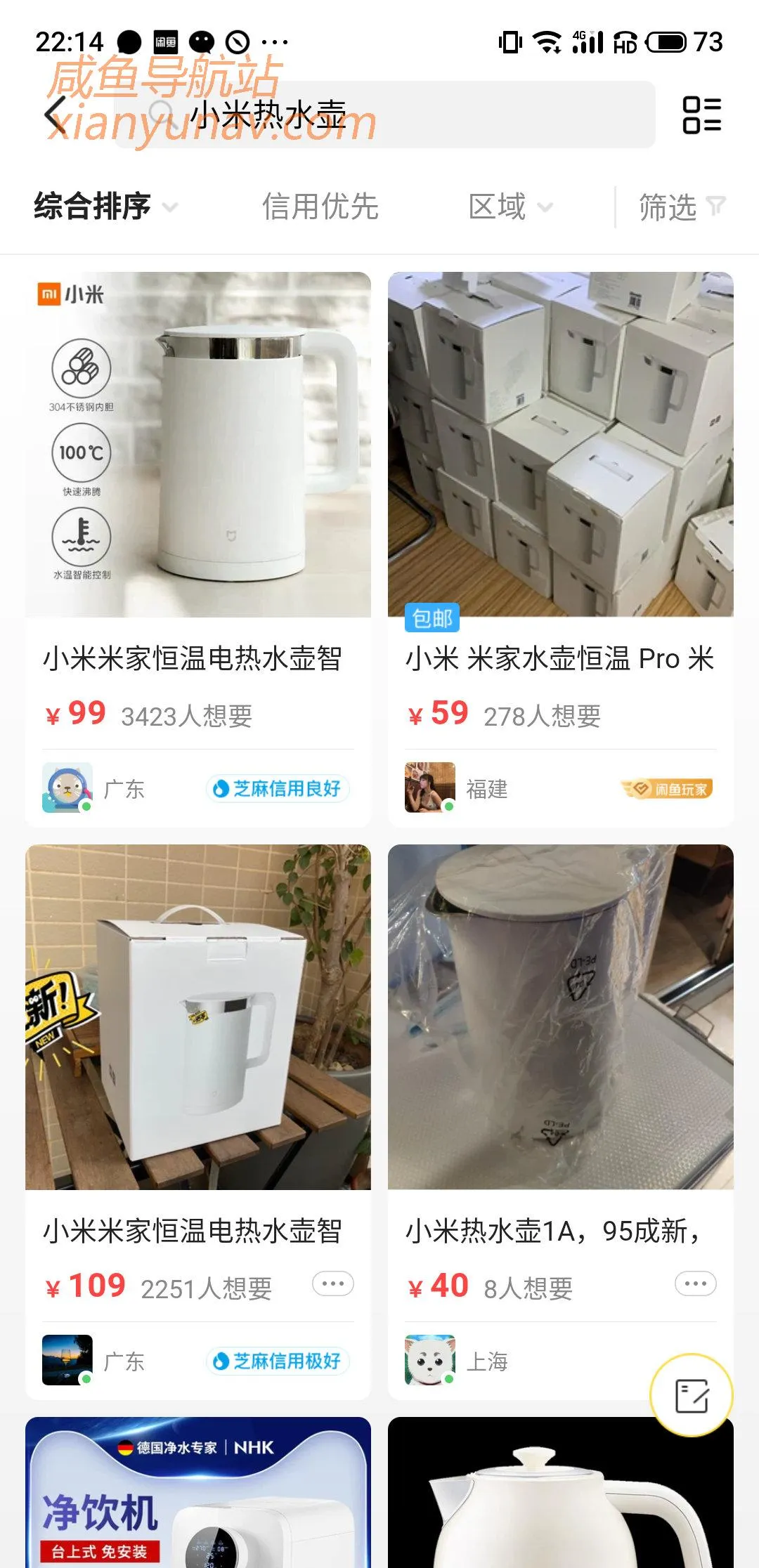Go back from search results
Image resolution: width=759 pixels, height=1568 pixels.
pos(56,115)
